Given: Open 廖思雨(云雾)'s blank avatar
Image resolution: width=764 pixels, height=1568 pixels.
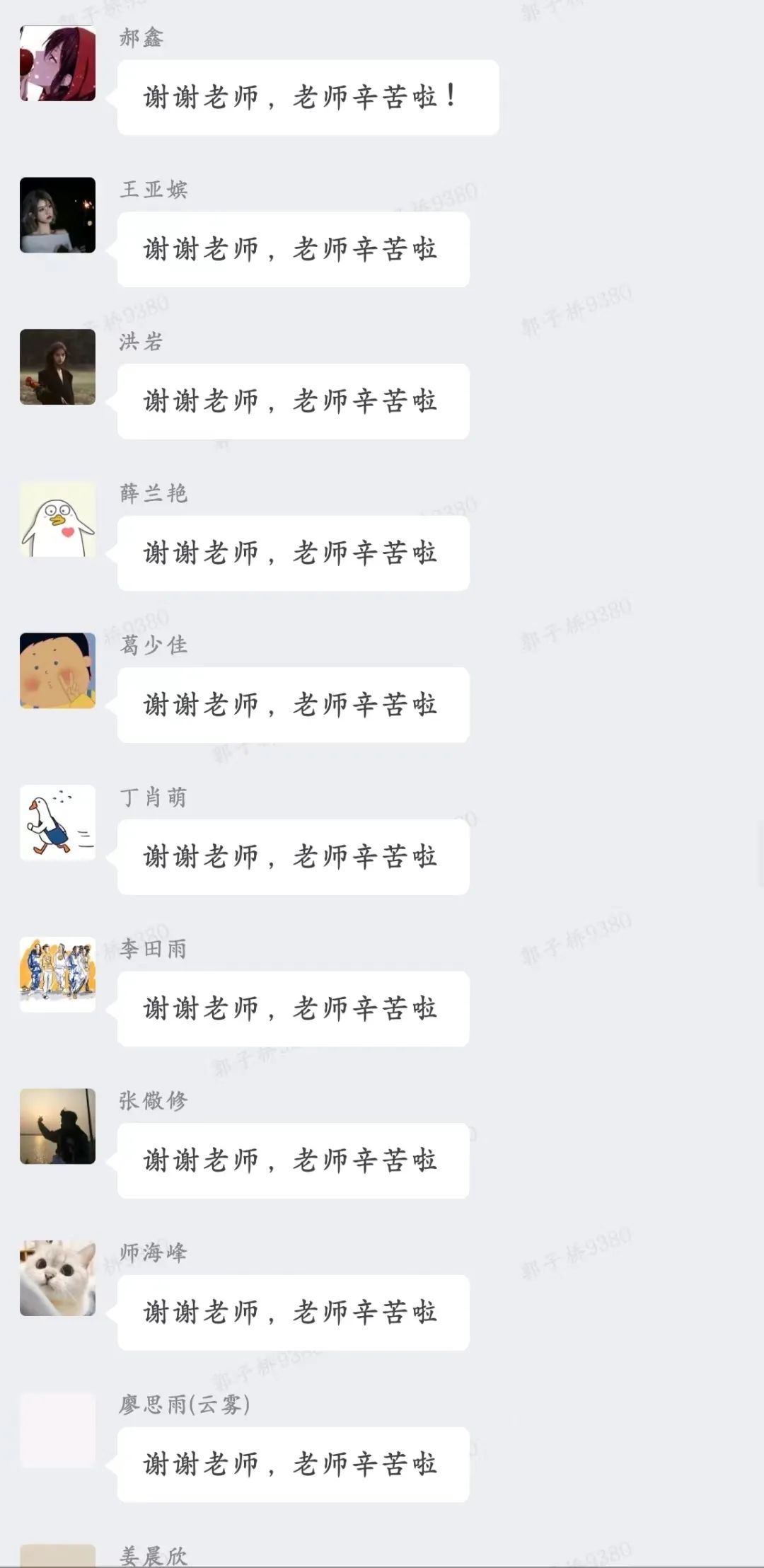Looking at the screenshot, I should pos(57,1430).
